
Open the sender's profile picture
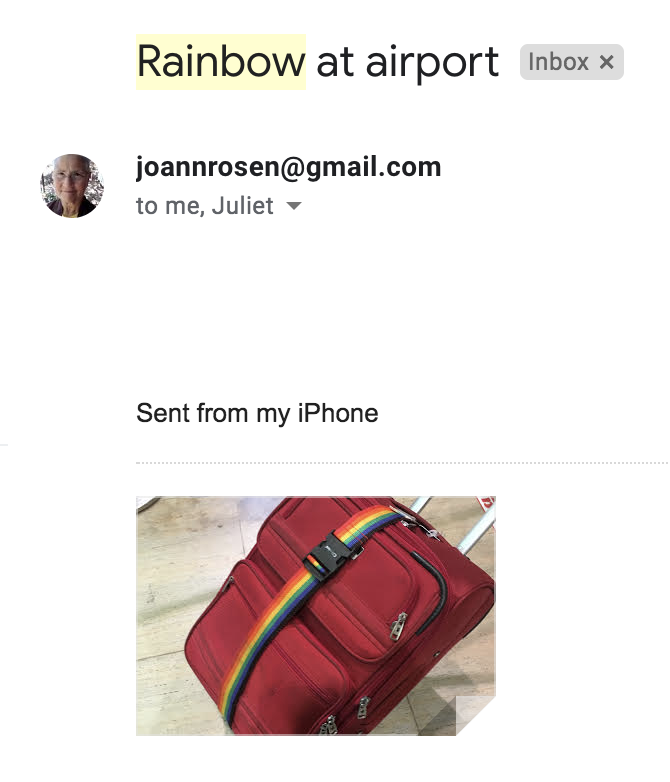click(x=72, y=186)
